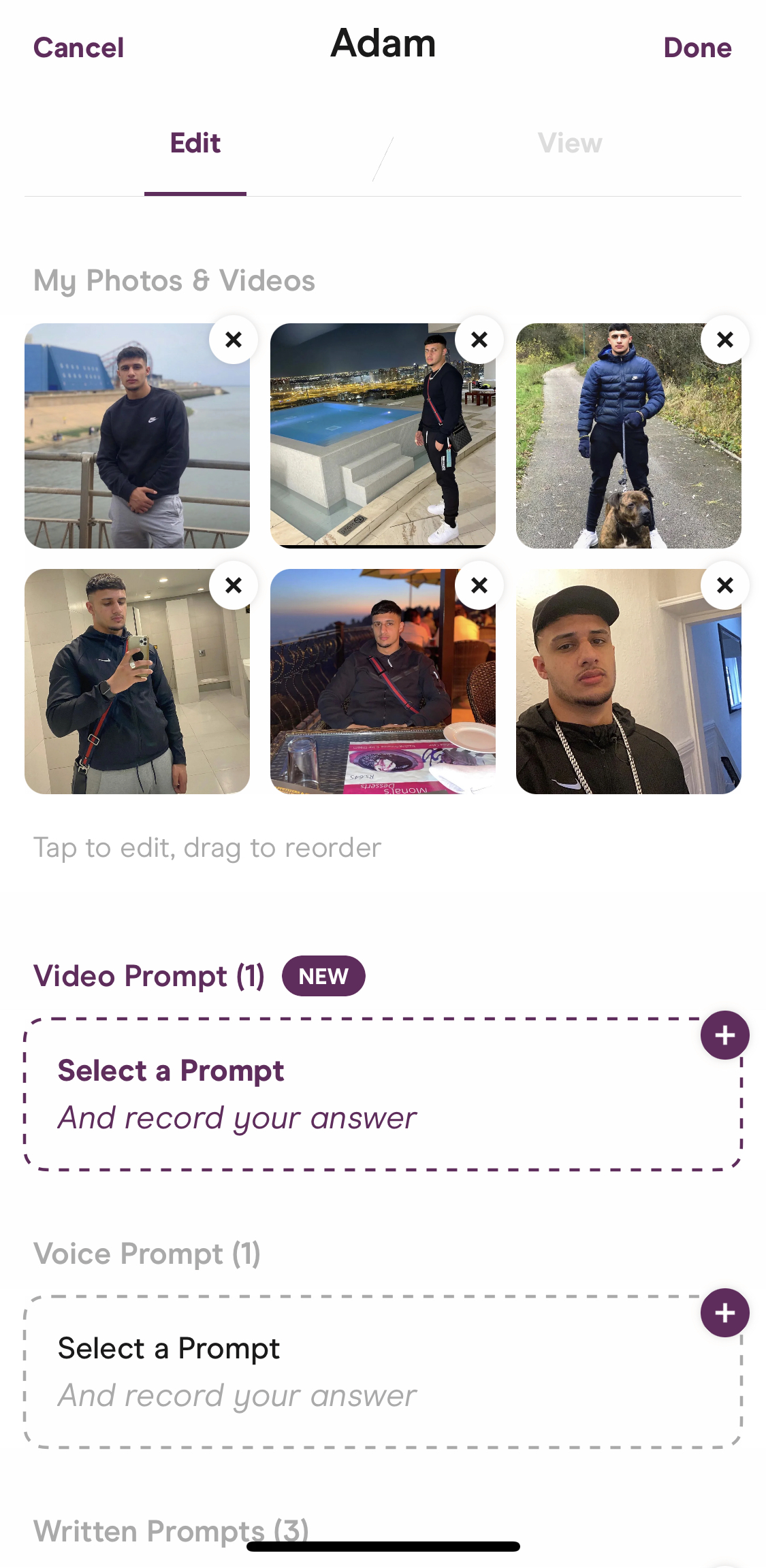Delete the rooftop pool photo

click(479, 340)
